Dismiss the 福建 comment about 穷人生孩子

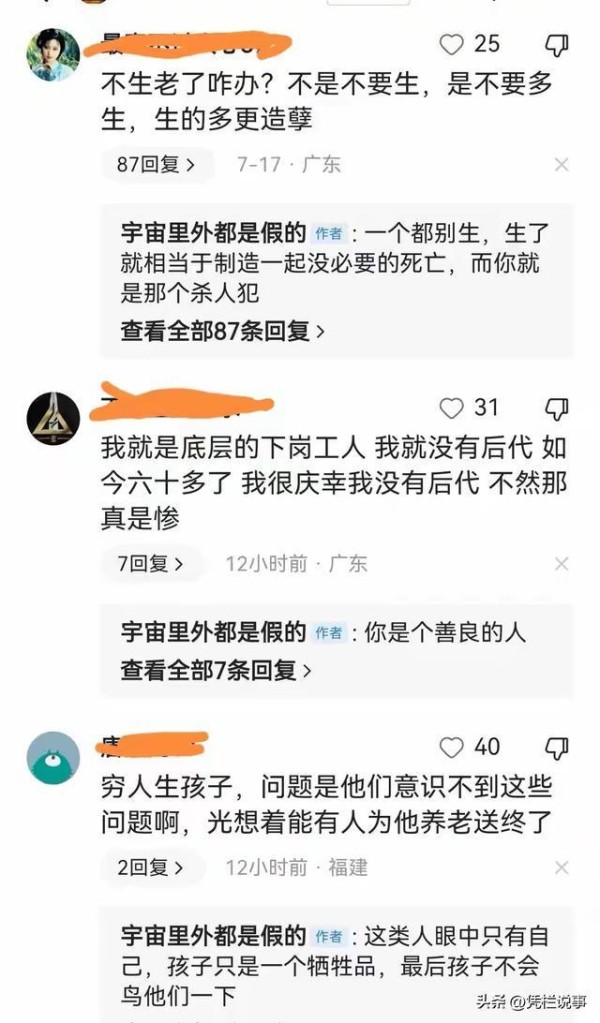(561, 867)
